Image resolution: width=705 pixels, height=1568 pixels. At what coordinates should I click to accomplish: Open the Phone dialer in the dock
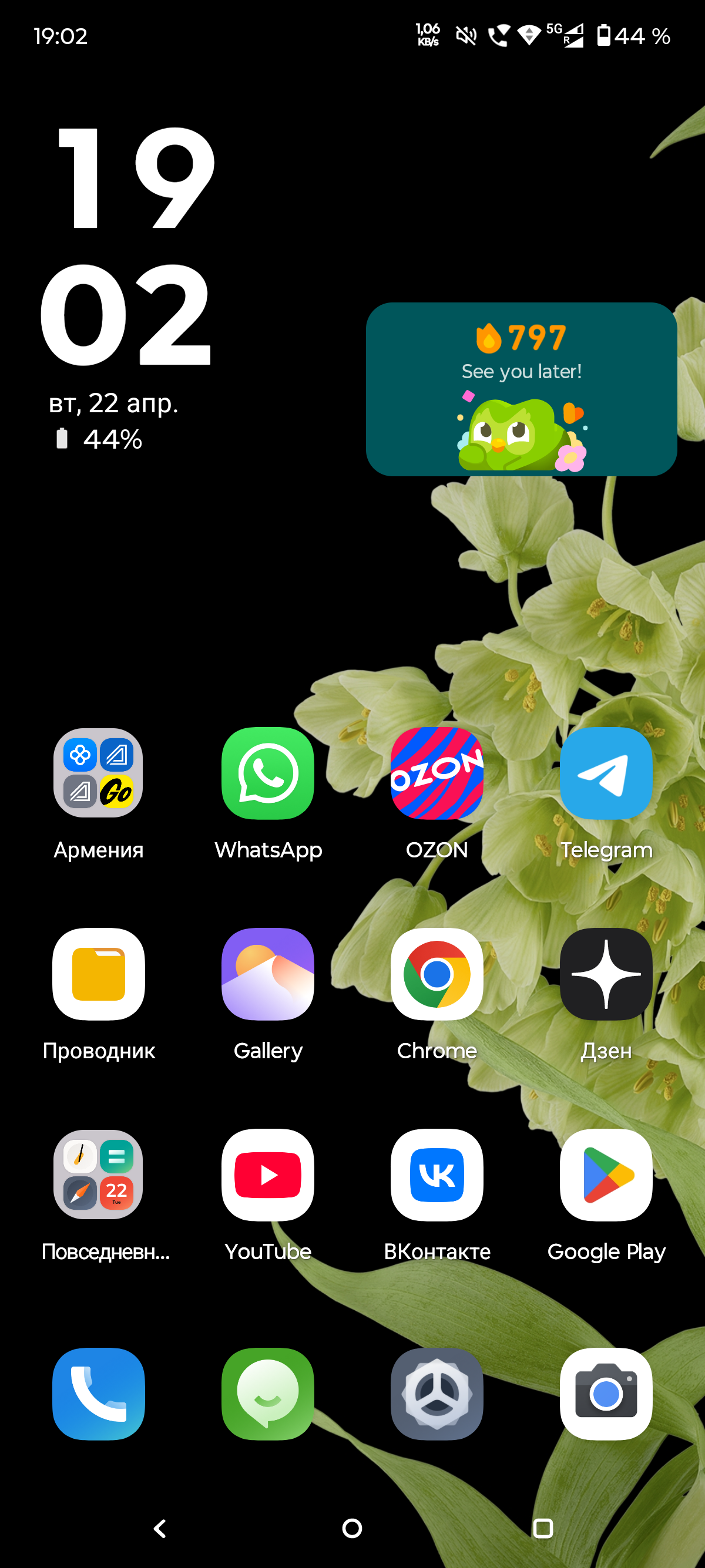[x=98, y=1394]
